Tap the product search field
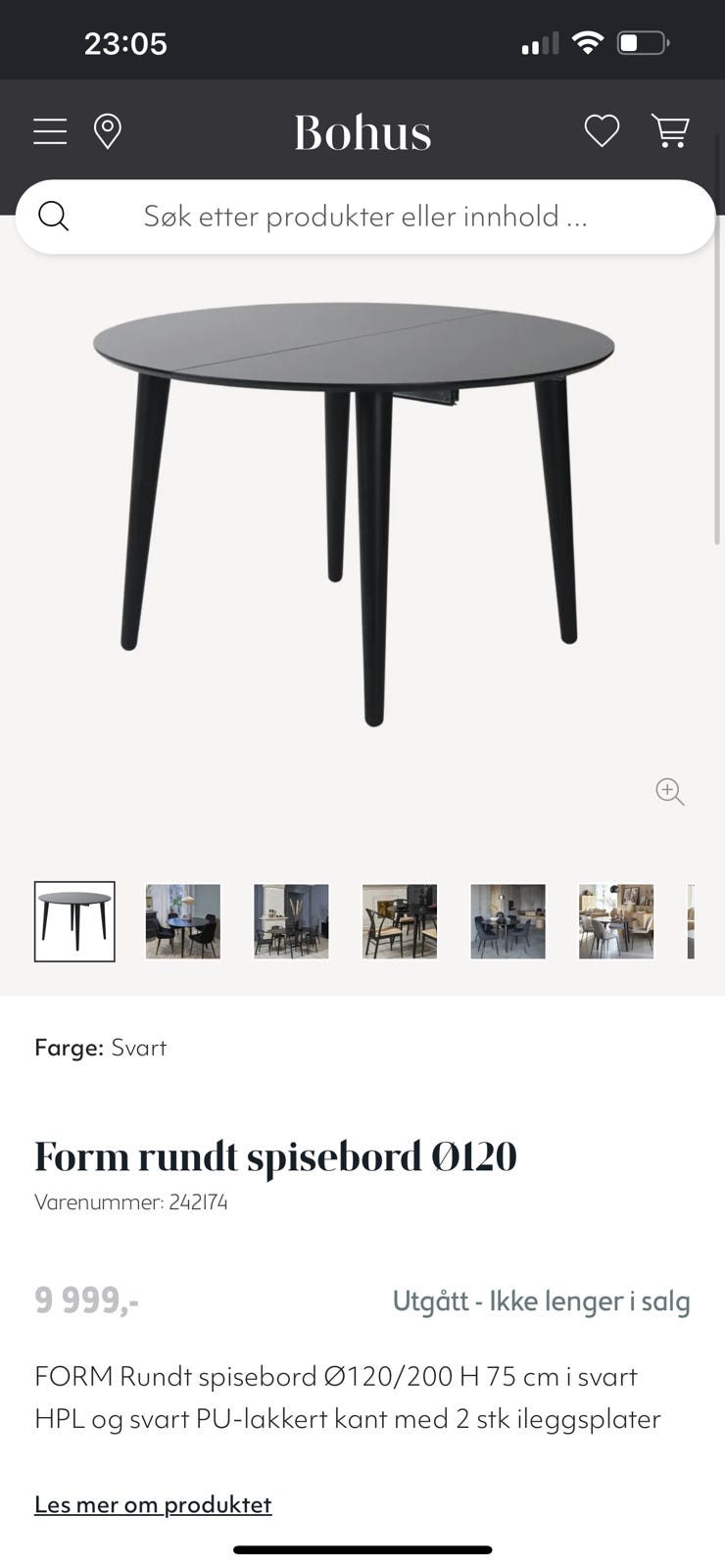This screenshot has height=1568, width=725. click(x=364, y=217)
